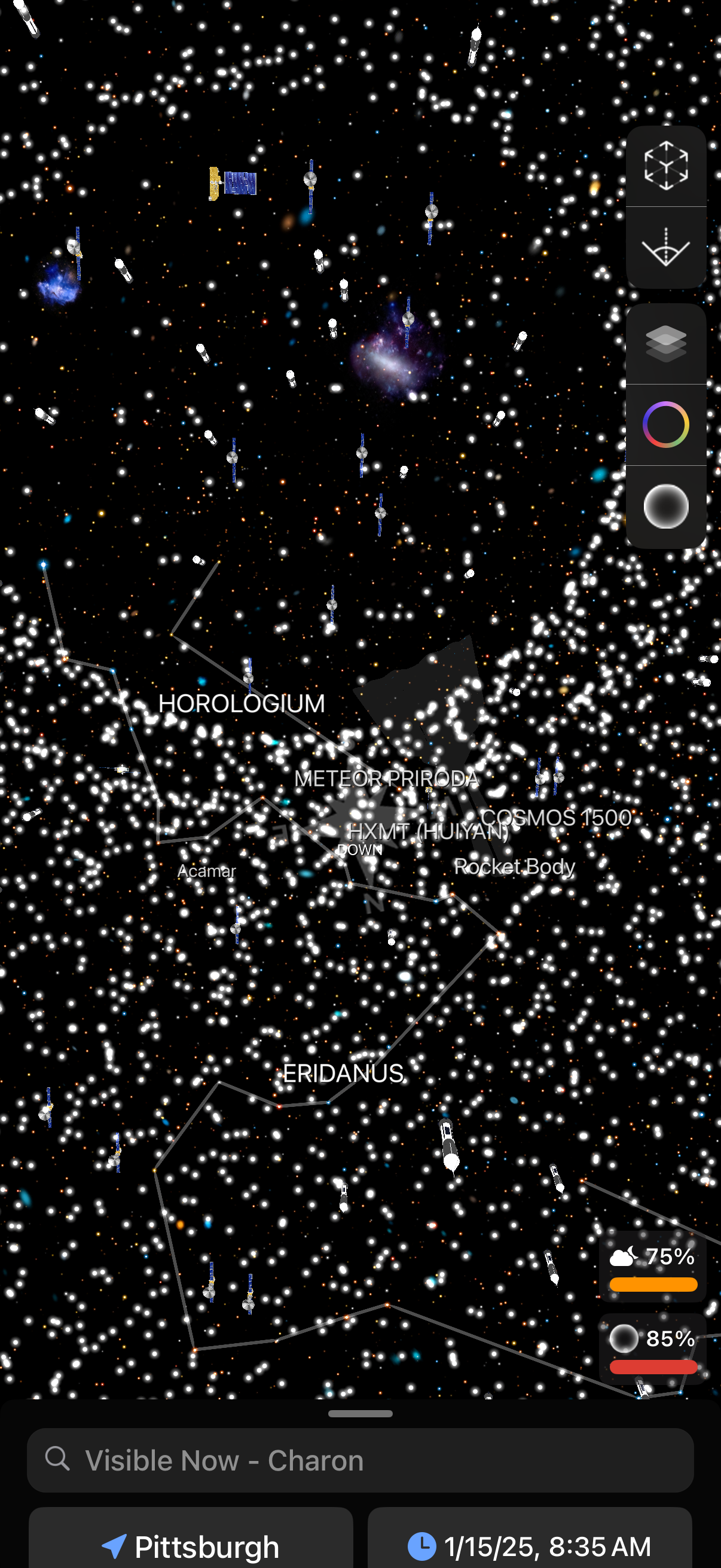Viewport: 721px width, 1568px height.
Task: Adjust the red moon illumination bar
Action: click(654, 1368)
